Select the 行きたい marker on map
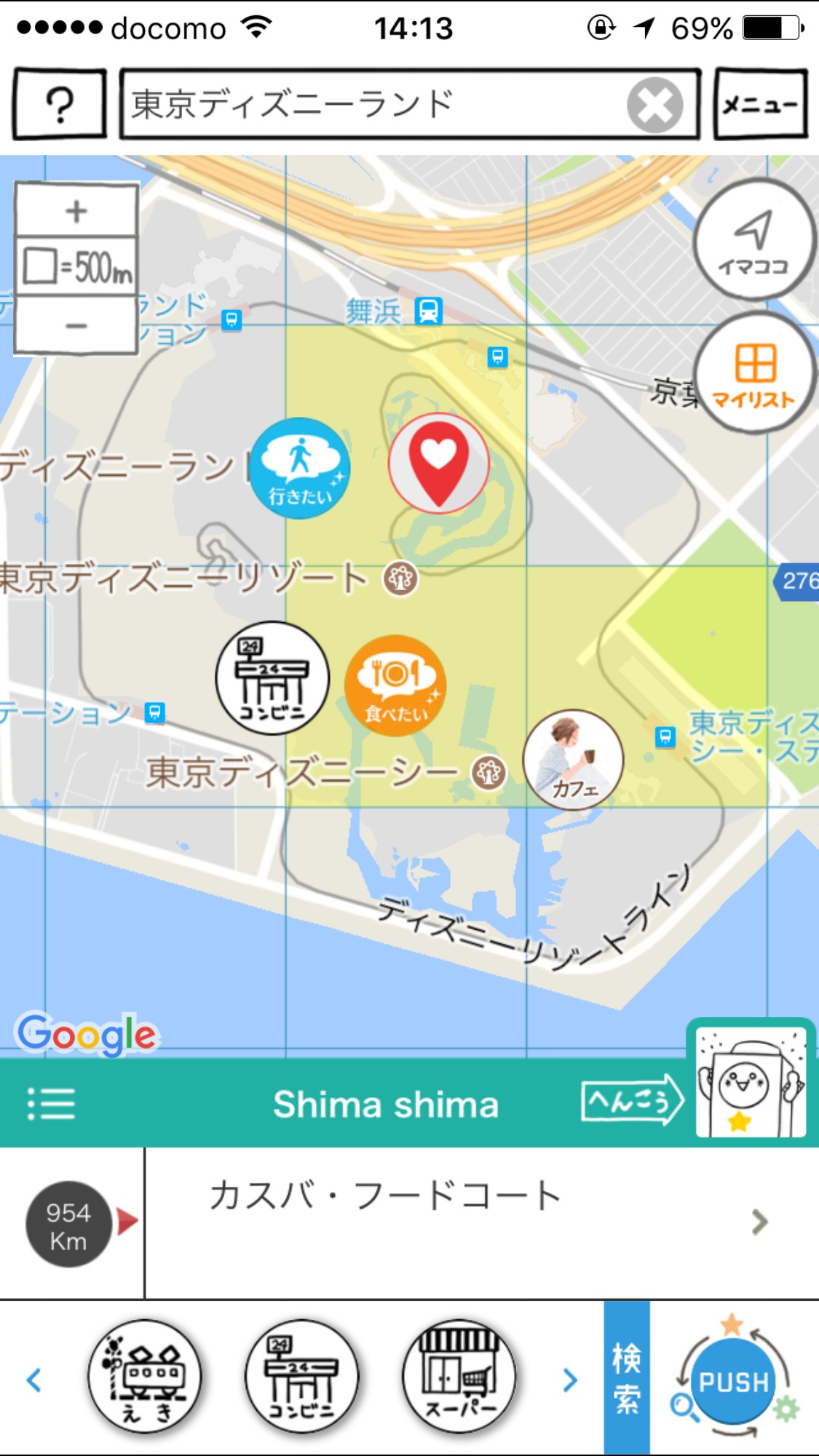Viewport: 819px width, 1456px height. coord(300,468)
